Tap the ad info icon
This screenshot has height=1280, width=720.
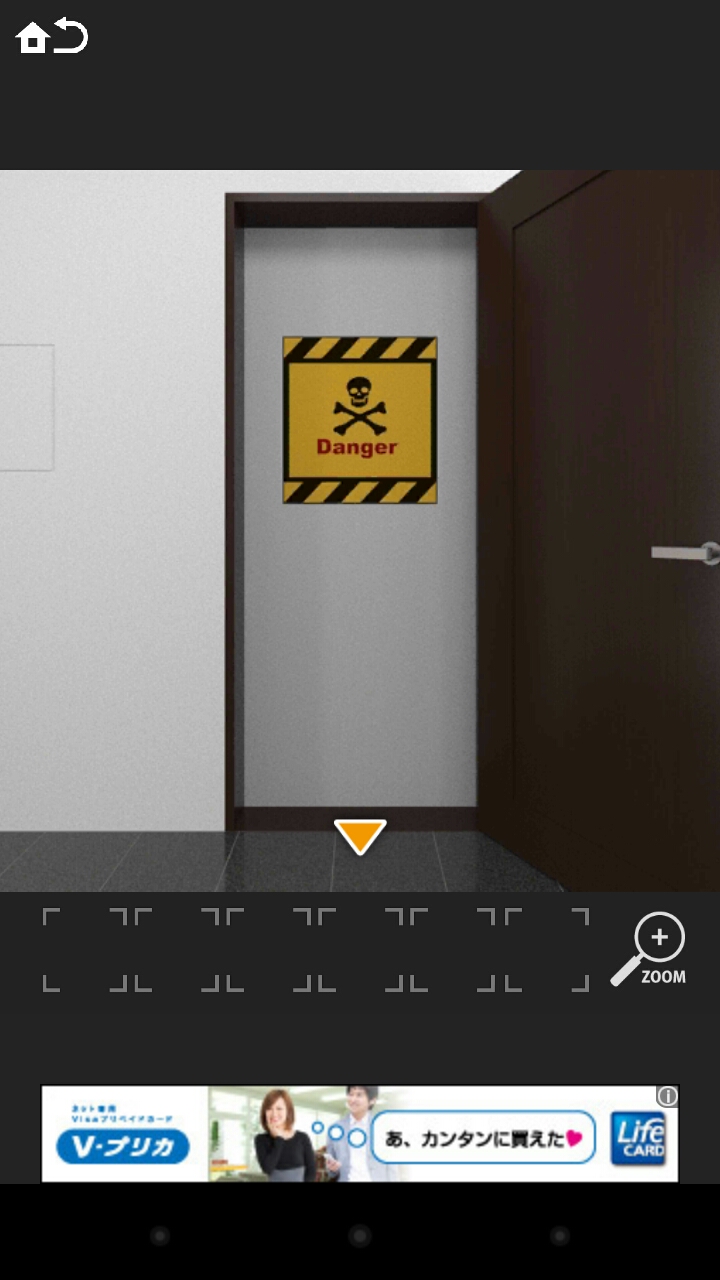tap(667, 1097)
